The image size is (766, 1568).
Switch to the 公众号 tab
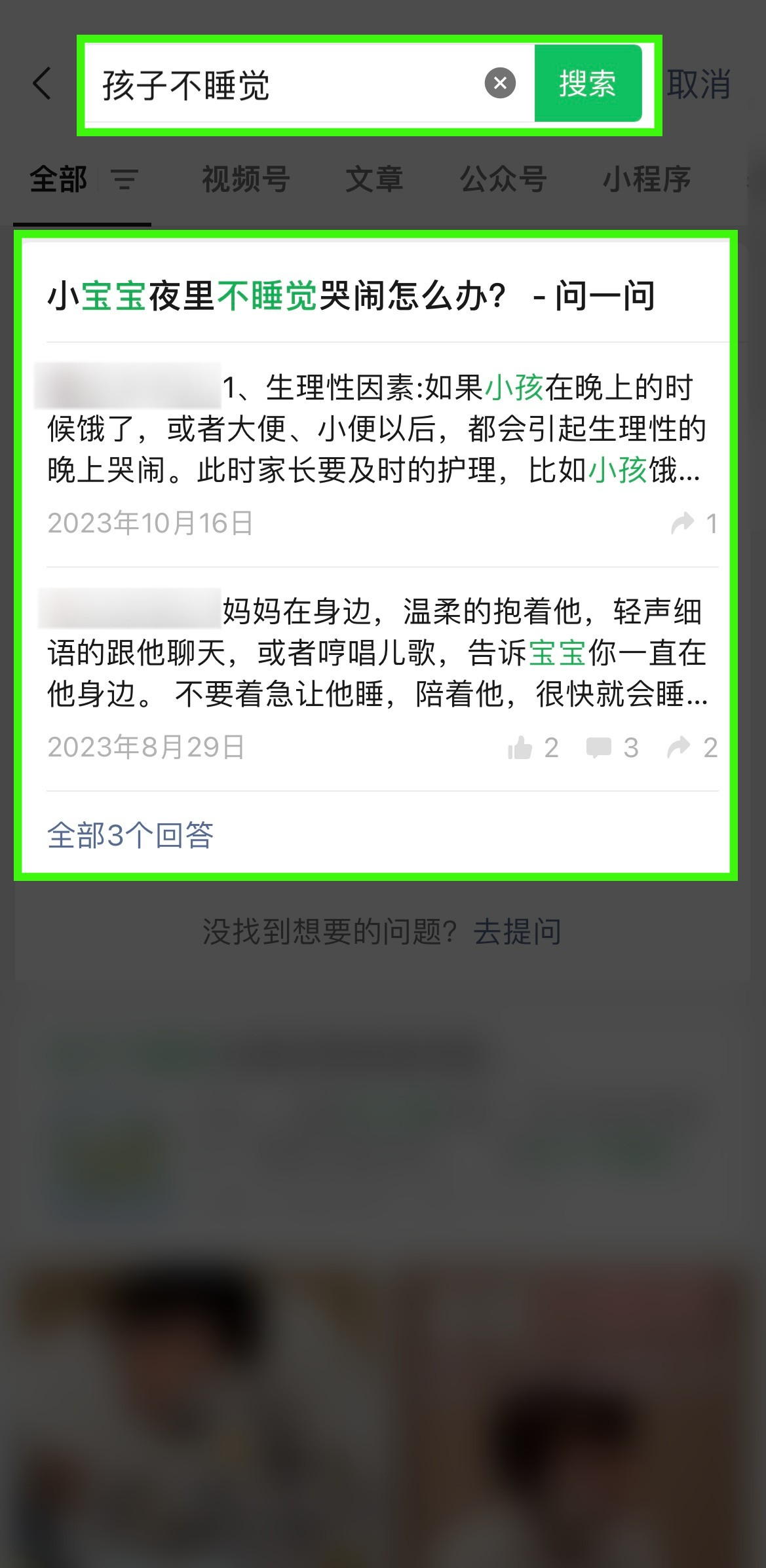click(503, 179)
